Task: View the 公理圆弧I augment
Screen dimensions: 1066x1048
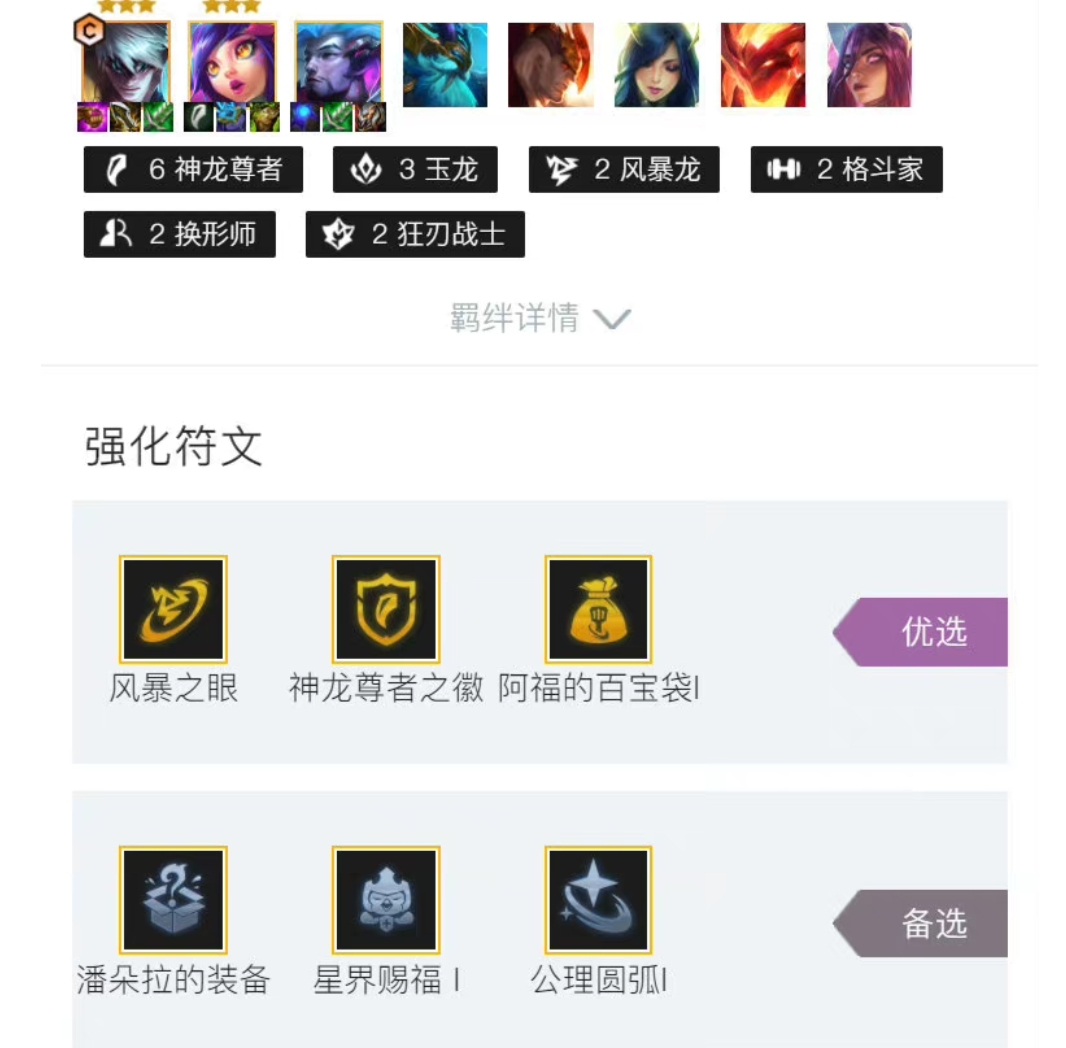Action: coord(598,900)
